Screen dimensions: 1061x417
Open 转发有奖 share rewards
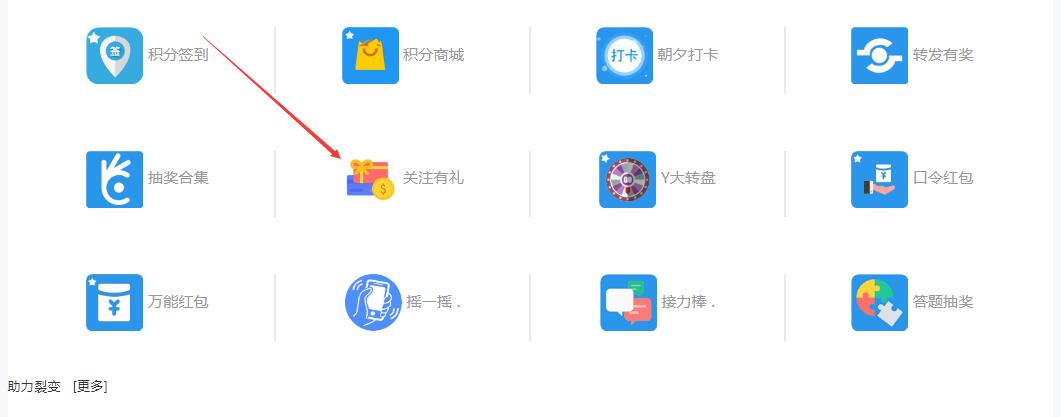tap(879, 55)
